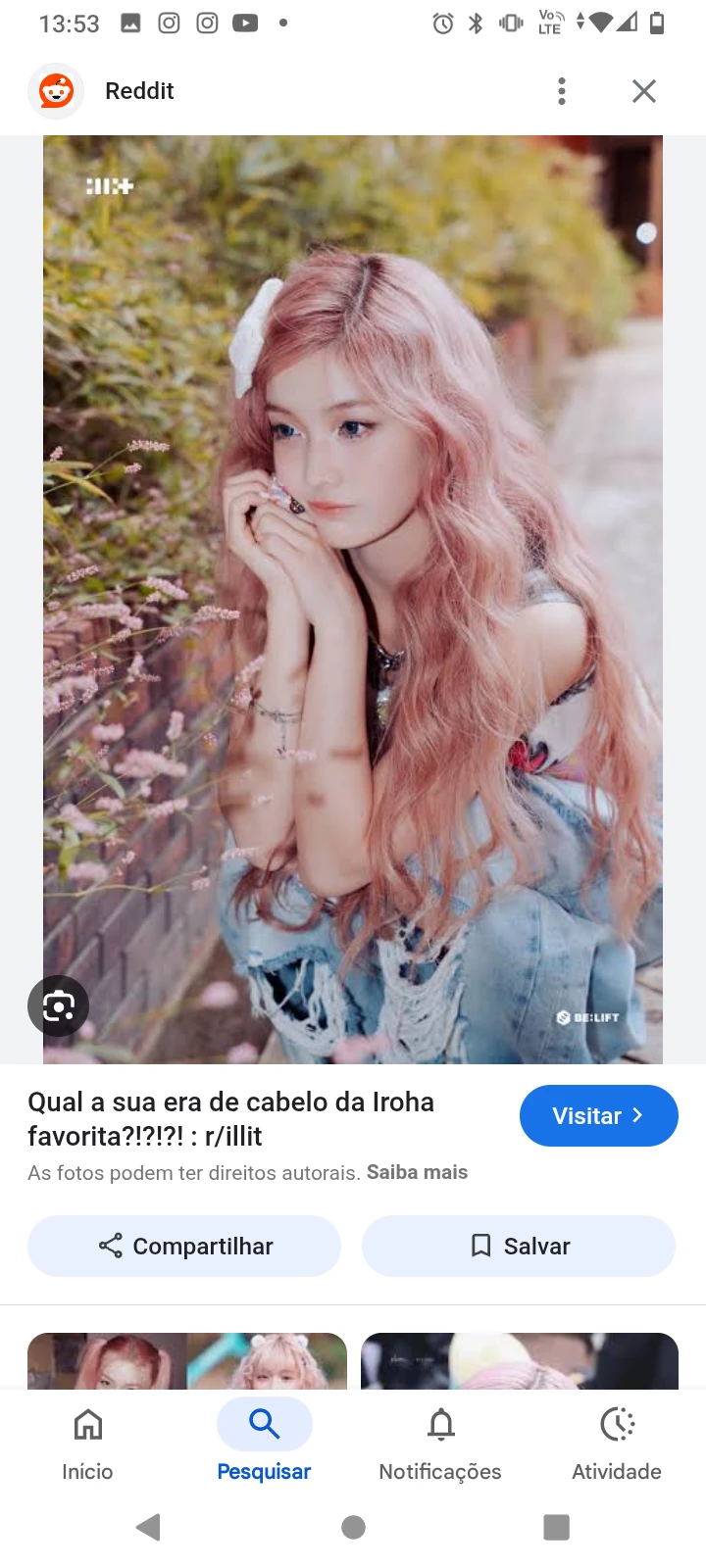Open the related image with pink pigtails
The height and width of the screenshot is (1568, 706).
187,1360
